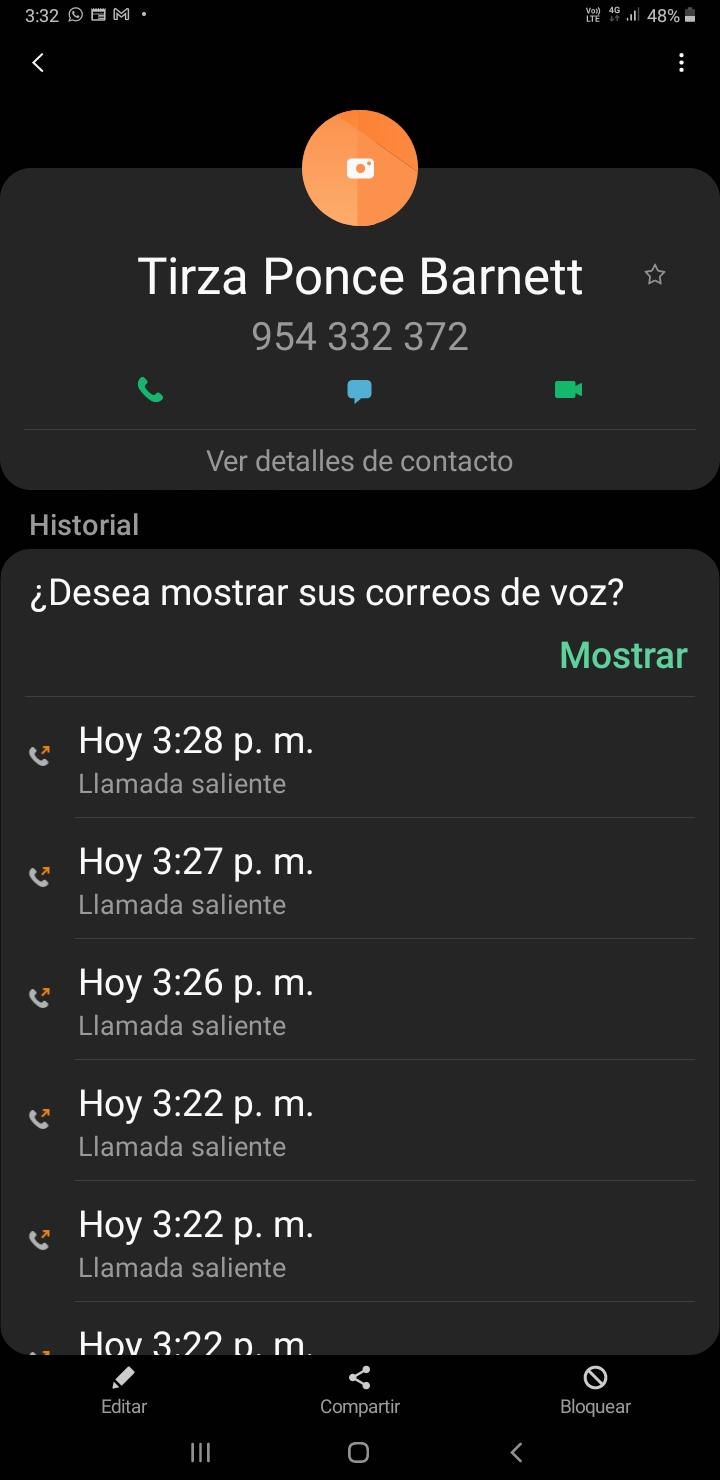Block this number with Bloquear

(595, 1390)
